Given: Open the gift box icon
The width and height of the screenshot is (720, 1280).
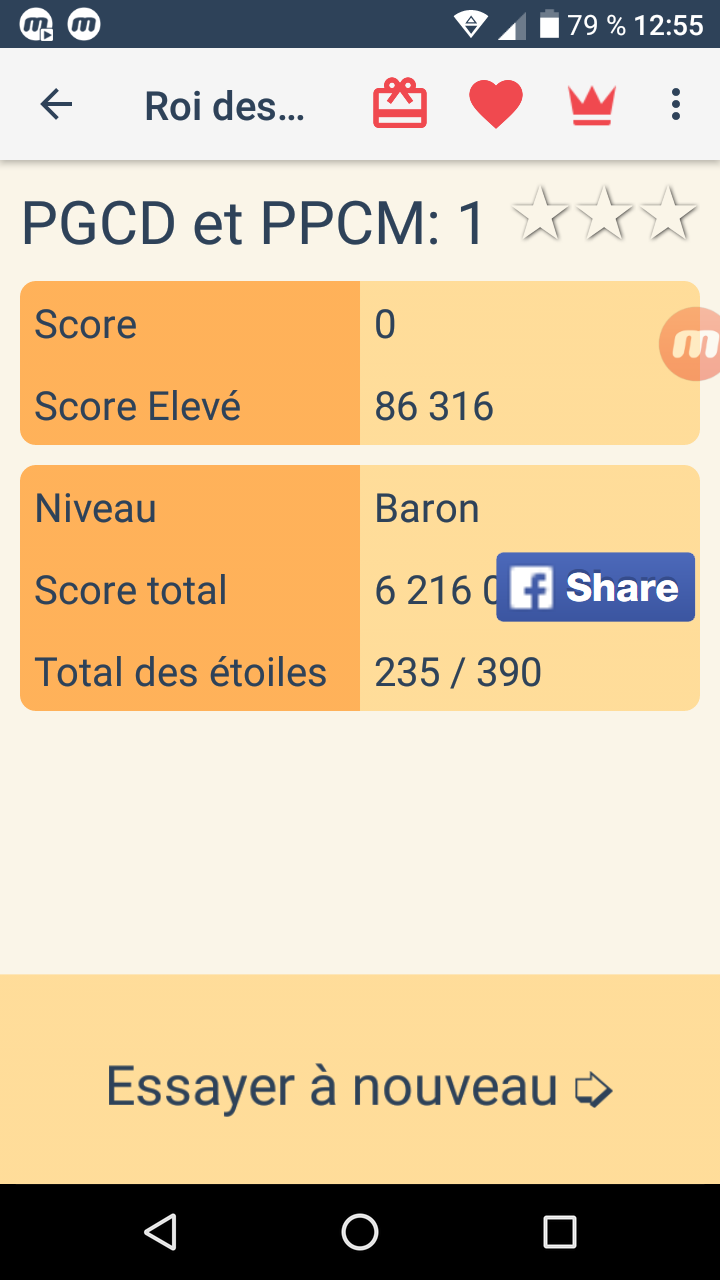Looking at the screenshot, I should pos(400,104).
